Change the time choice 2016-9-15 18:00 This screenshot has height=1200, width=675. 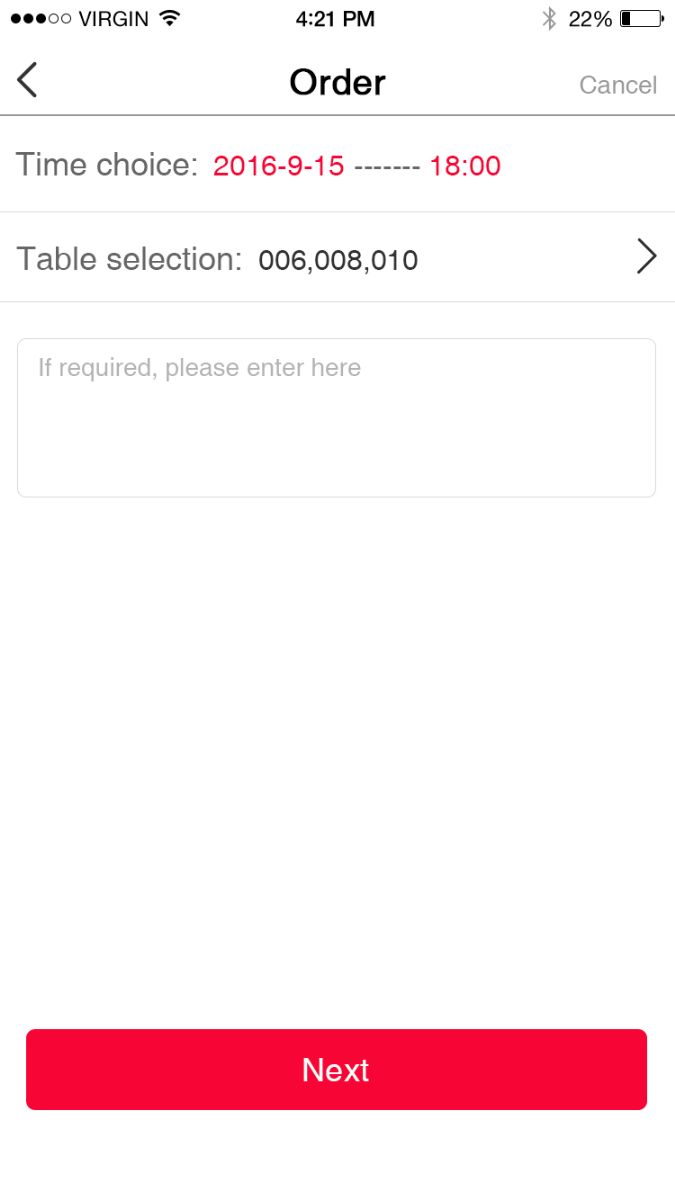click(356, 165)
